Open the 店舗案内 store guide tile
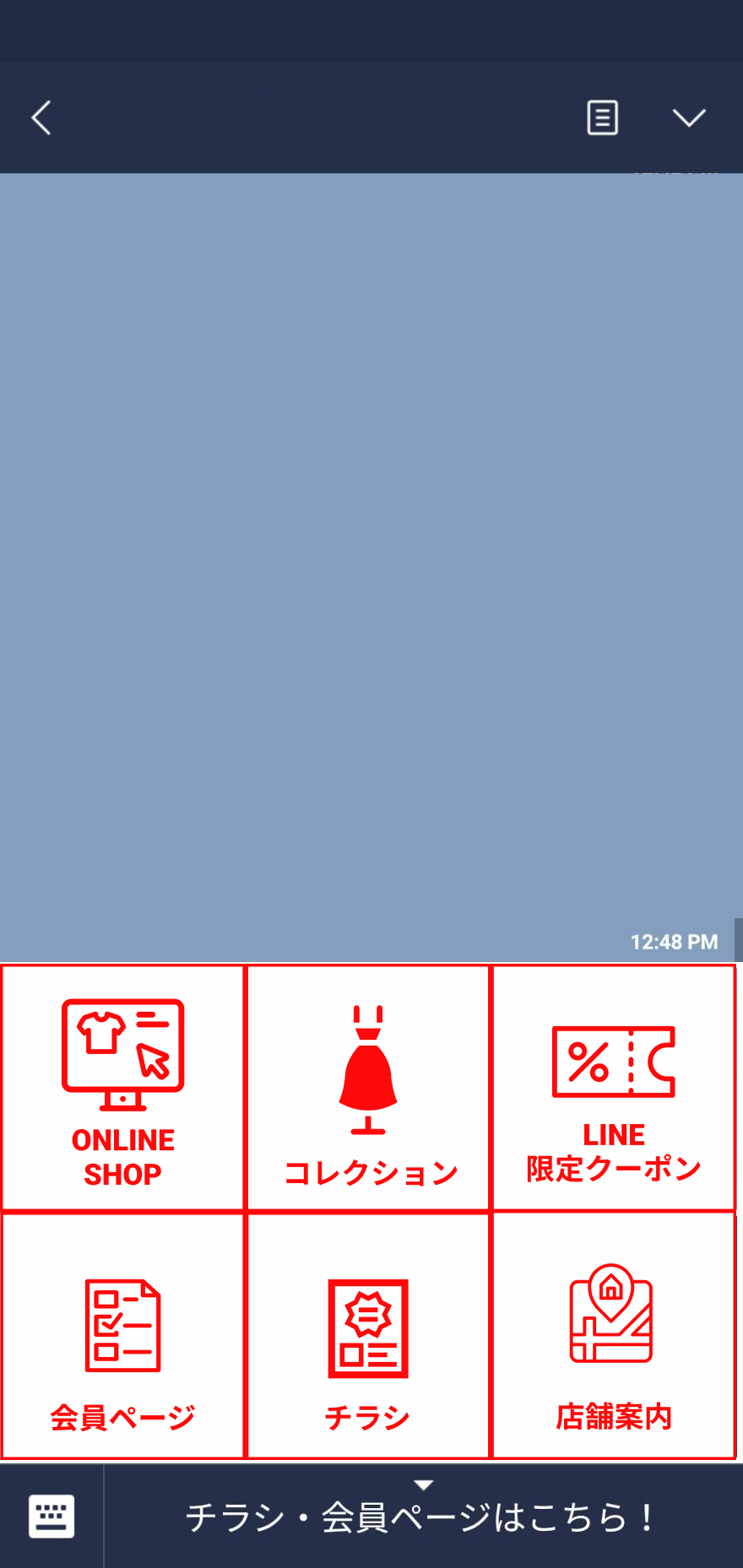Viewport: 743px width, 1568px height. tap(614, 1335)
